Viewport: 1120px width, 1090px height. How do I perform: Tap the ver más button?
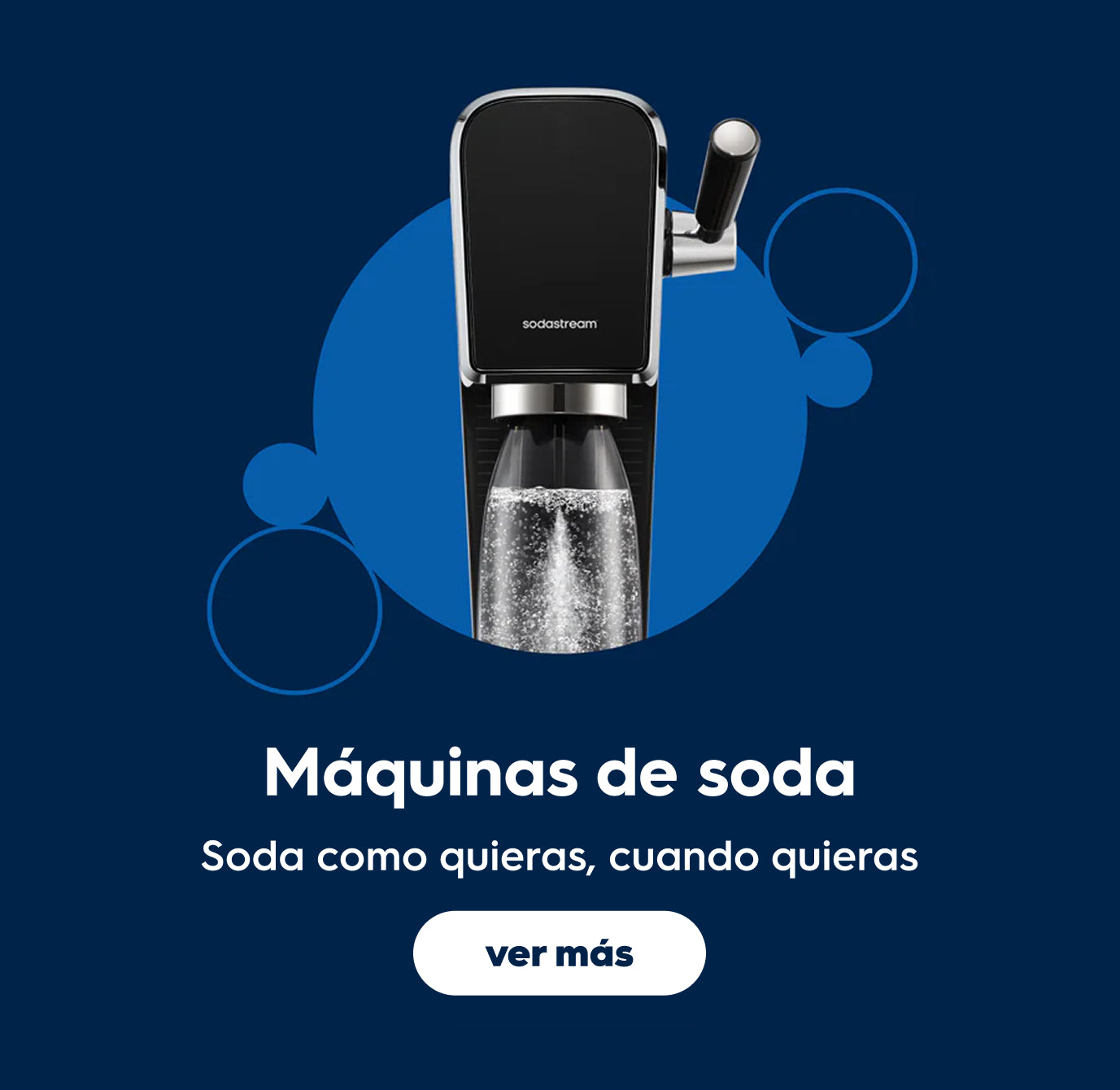(559, 953)
